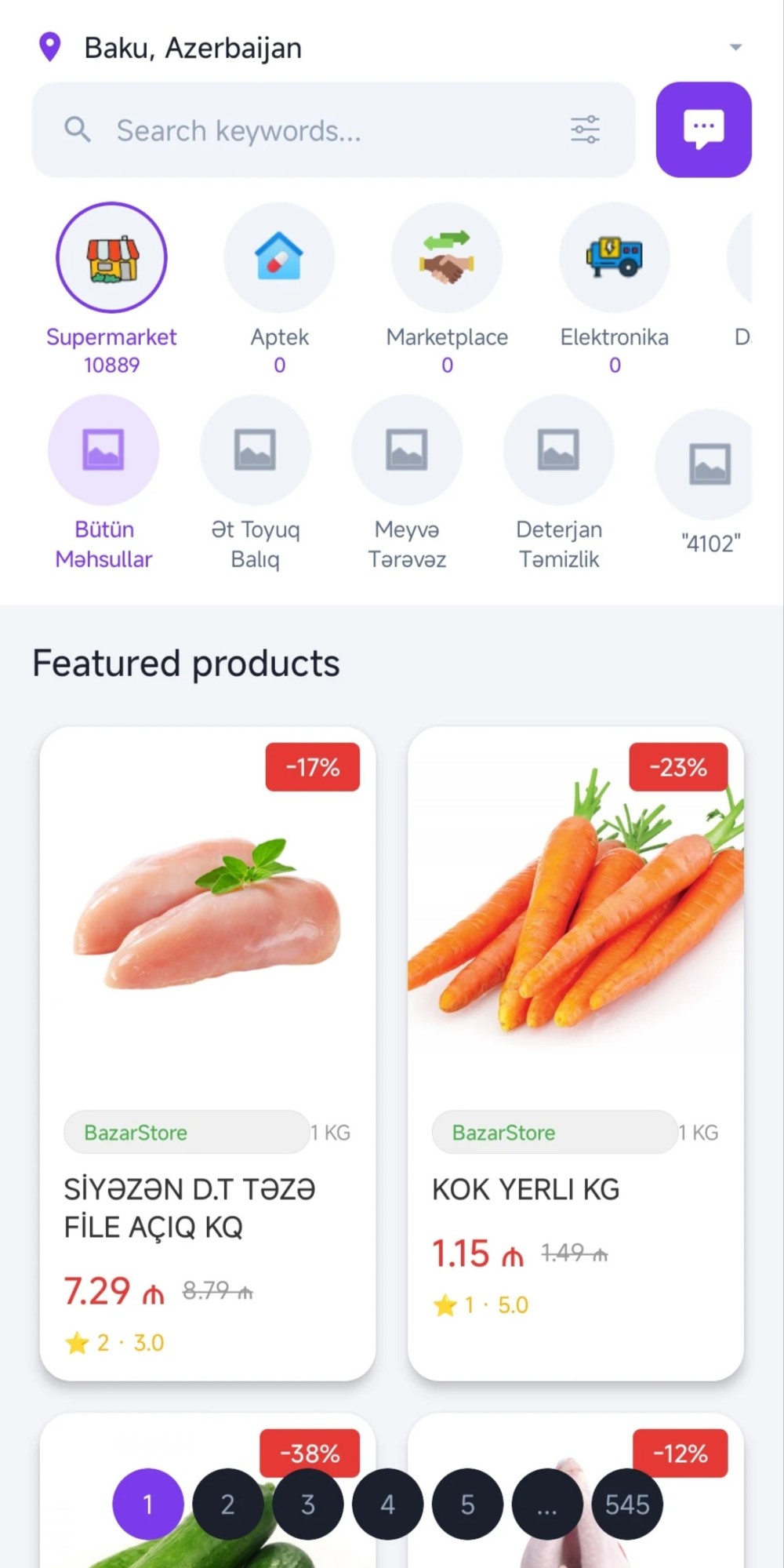This screenshot has width=784, height=1568.
Task: Tap the Search keywords field
Action: 333,129
